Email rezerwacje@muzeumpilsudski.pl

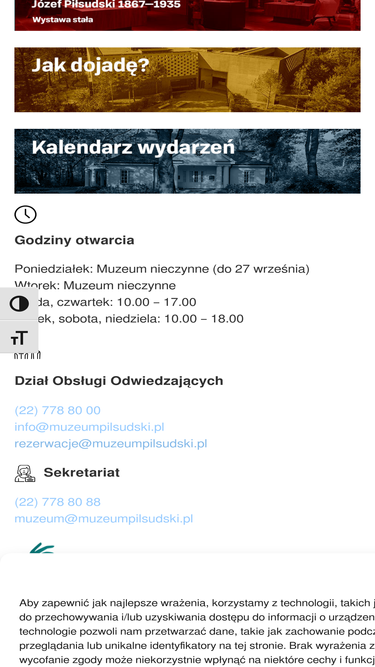[x=111, y=444]
